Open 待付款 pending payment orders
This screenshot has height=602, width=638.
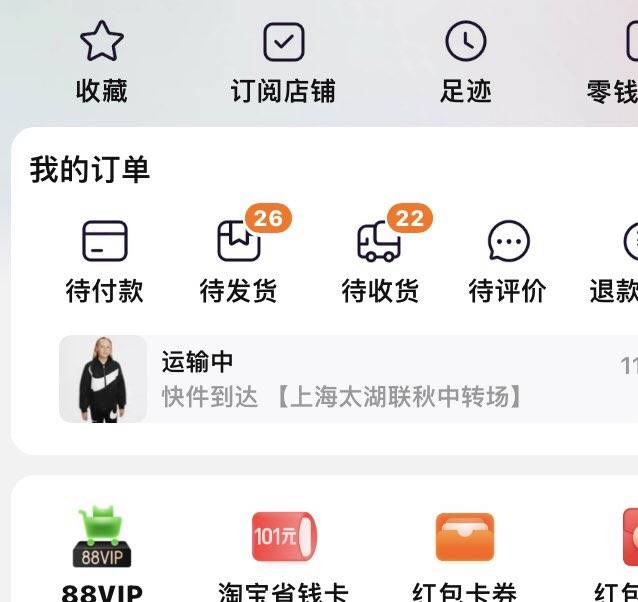click(104, 260)
